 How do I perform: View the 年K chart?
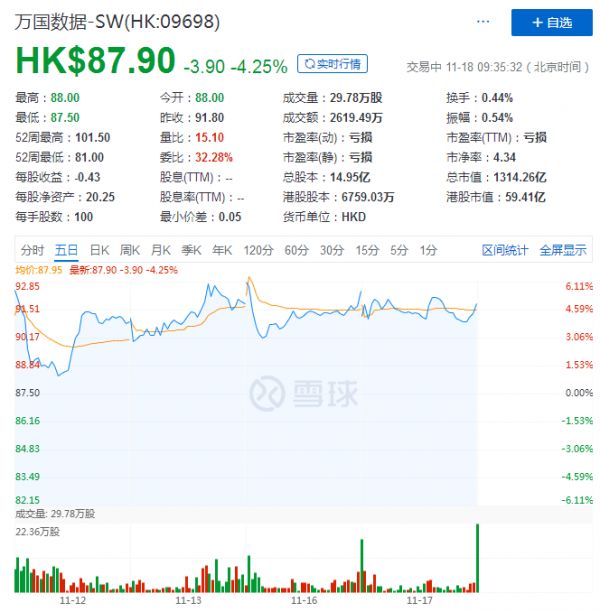223,250
